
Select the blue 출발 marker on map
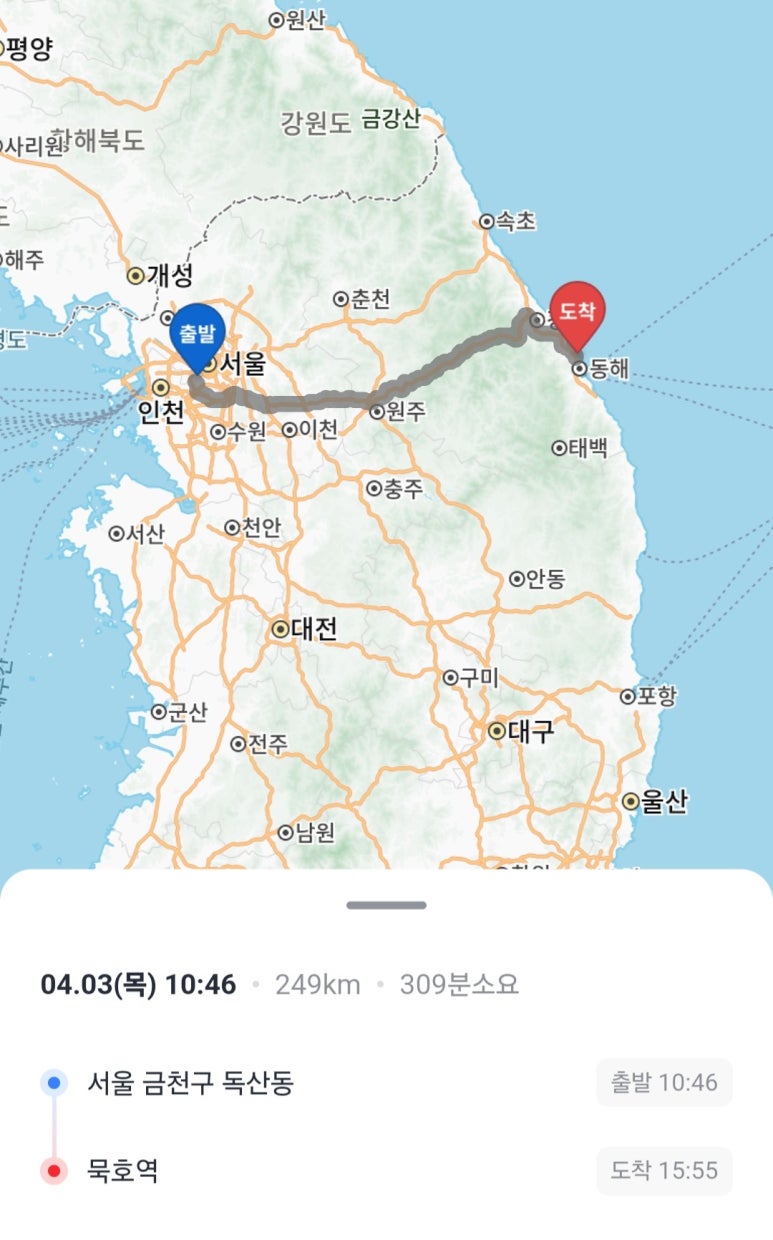click(x=197, y=334)
